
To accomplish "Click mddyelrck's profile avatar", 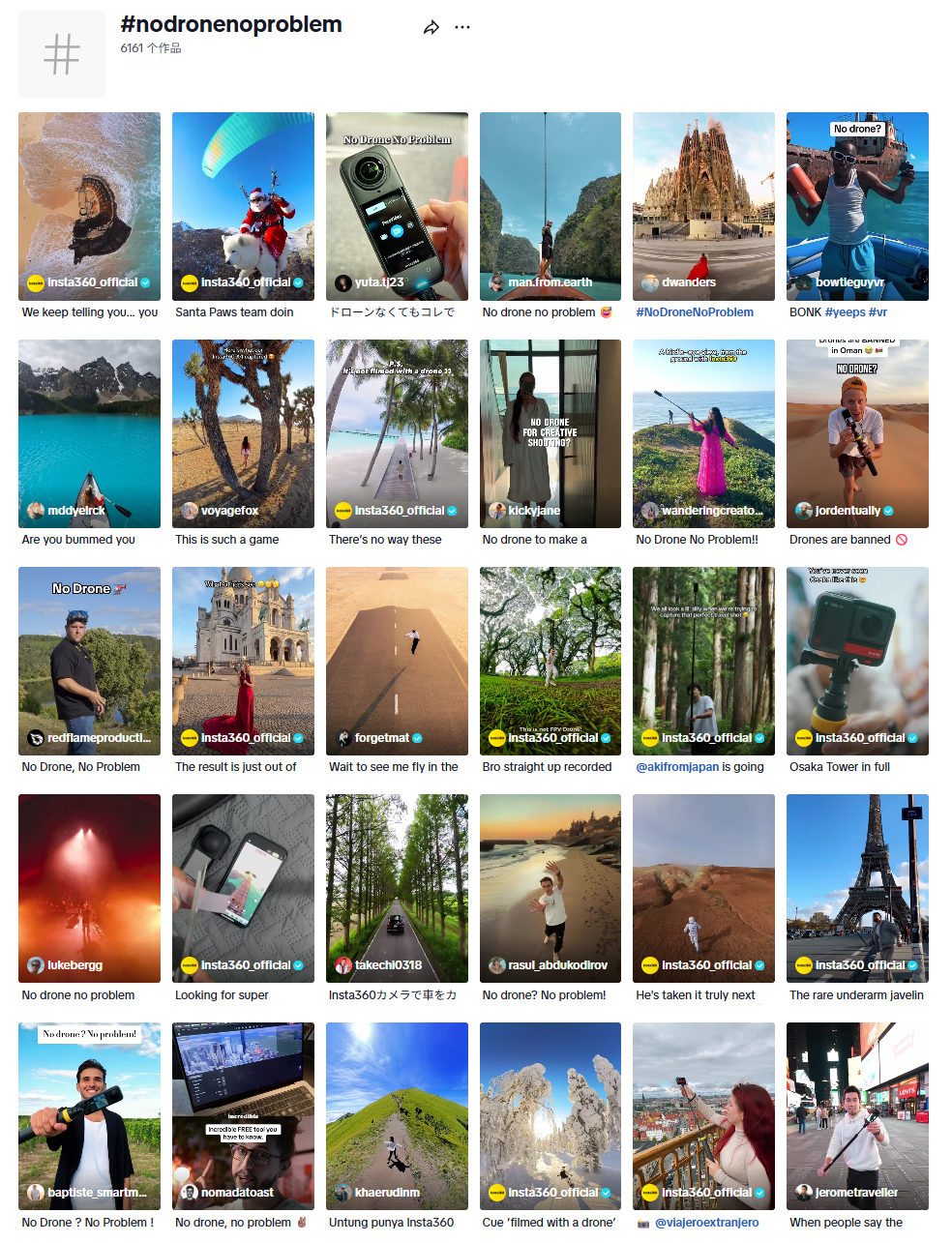I will (34, 511).
